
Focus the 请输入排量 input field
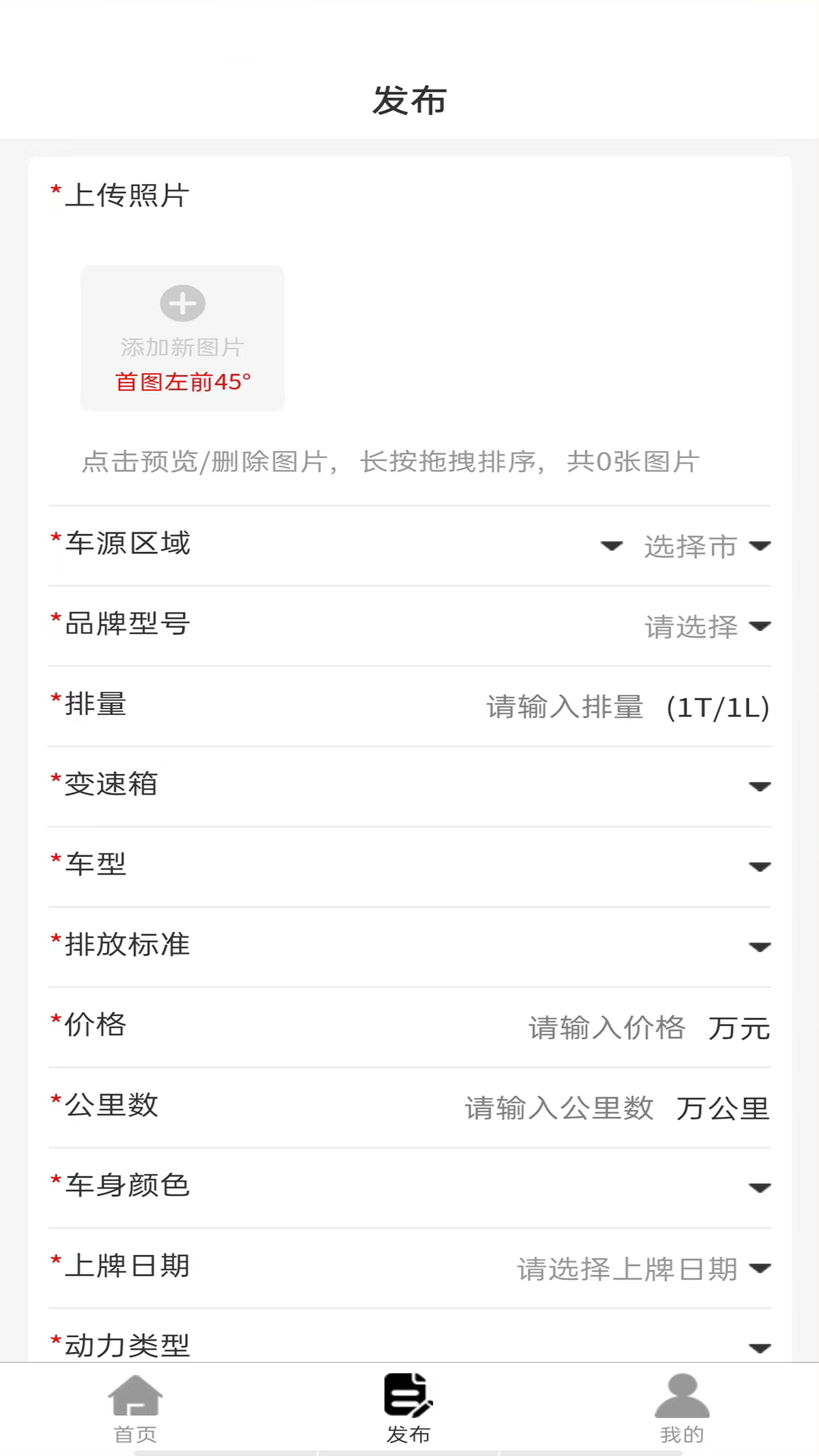point(564,707)
